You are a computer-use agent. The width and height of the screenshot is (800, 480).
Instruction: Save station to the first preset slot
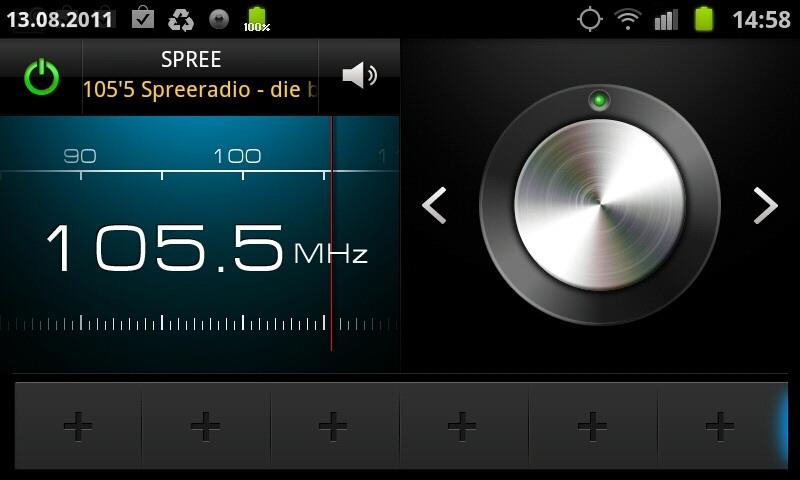click(77, 427)
